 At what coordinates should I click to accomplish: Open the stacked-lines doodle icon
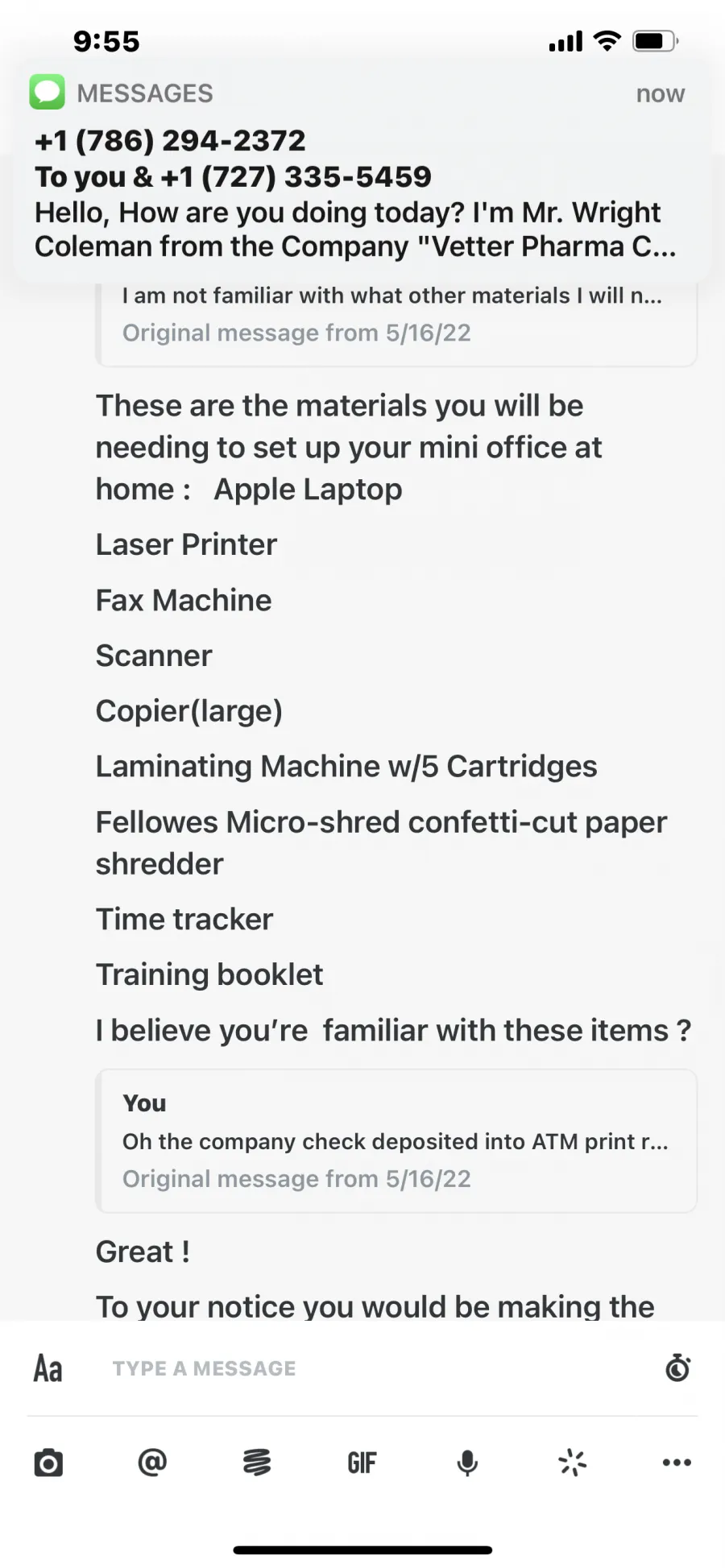257,1462
